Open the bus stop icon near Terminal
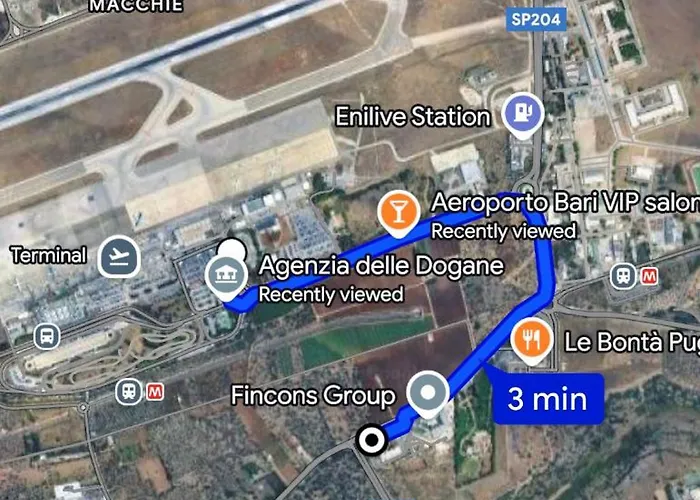The height and width of the screenshot is (500, 700). [x=46, y=336]
